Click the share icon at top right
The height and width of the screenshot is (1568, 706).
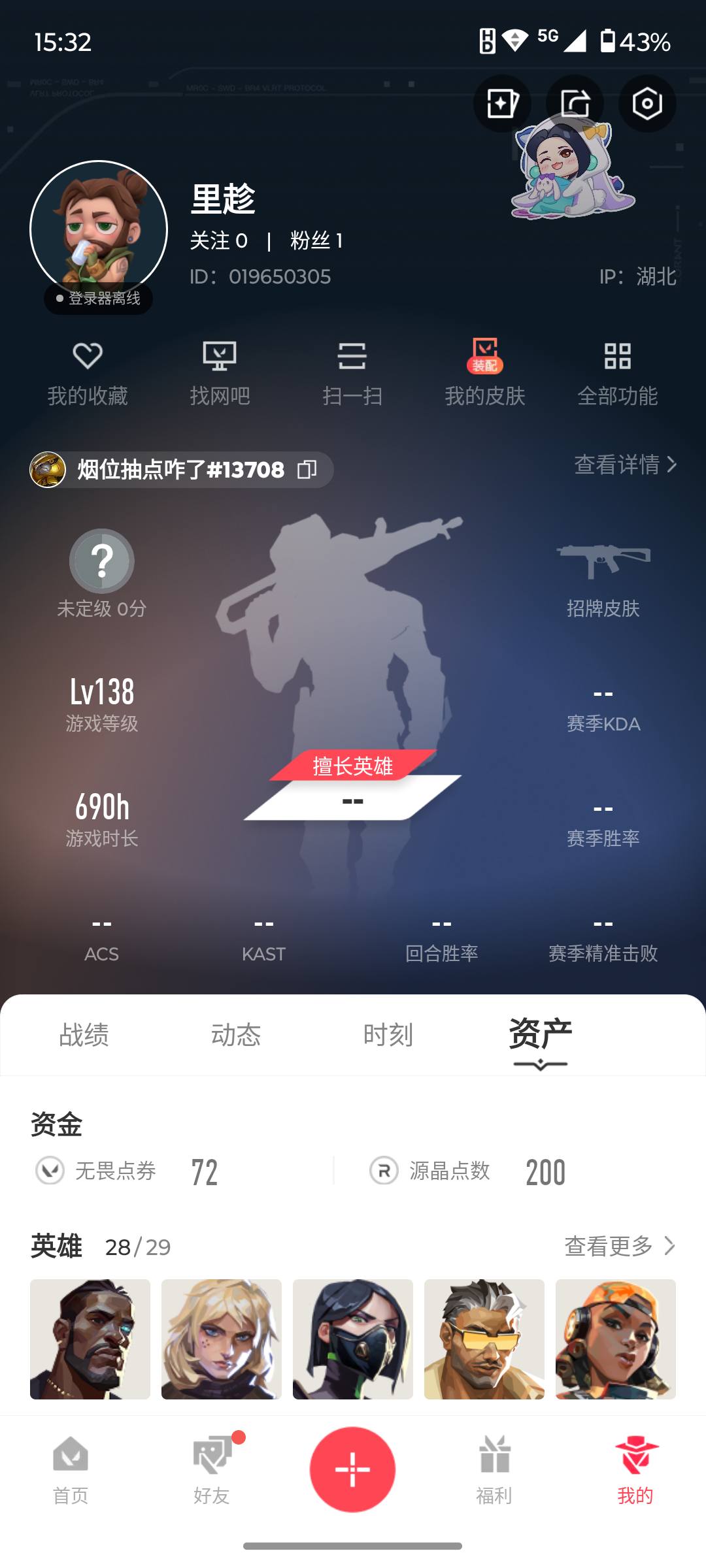tap(574, 104)
